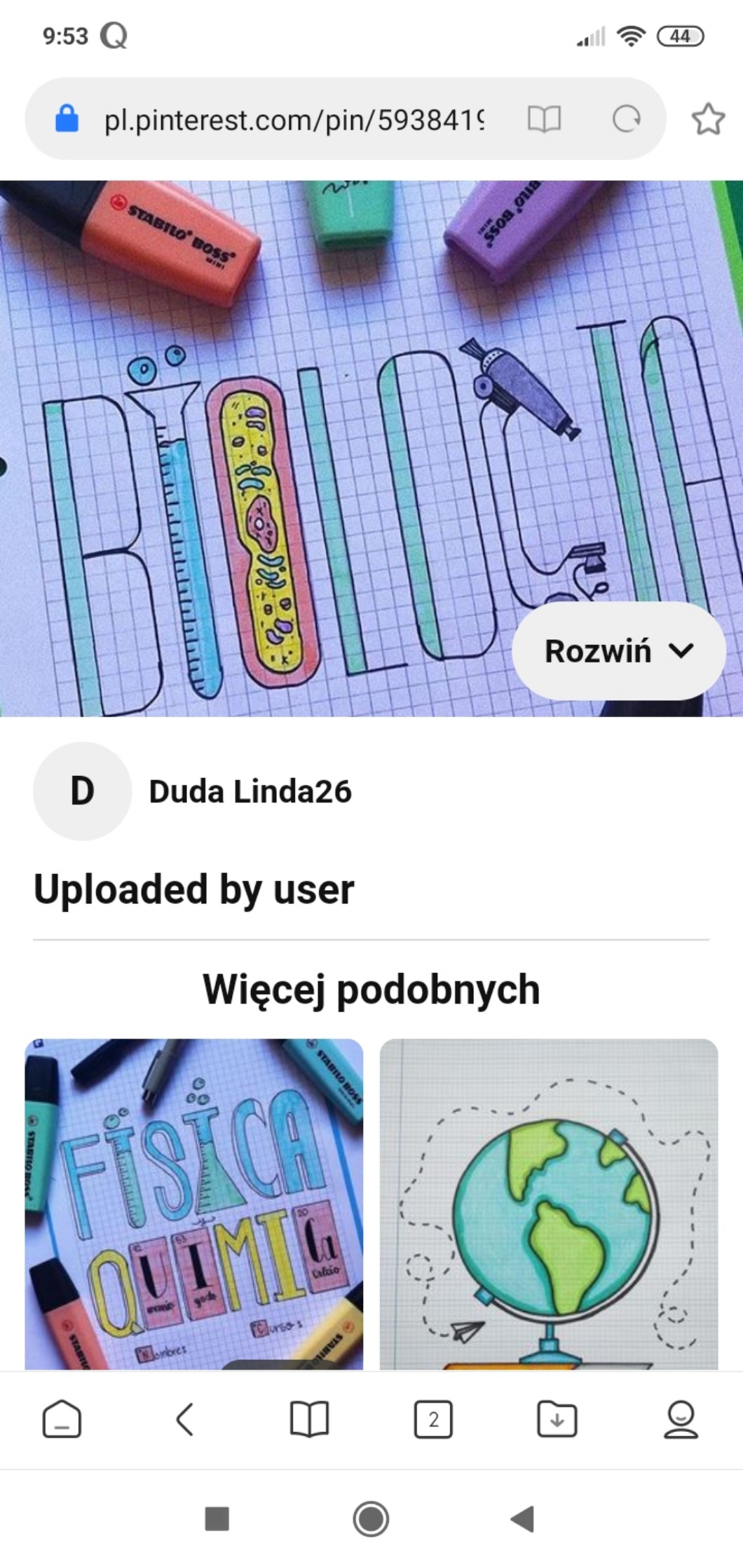The image size is (743, 1568).
Task: Open the tab switcher showing 2 tabs
Action: pos(433,1419)
